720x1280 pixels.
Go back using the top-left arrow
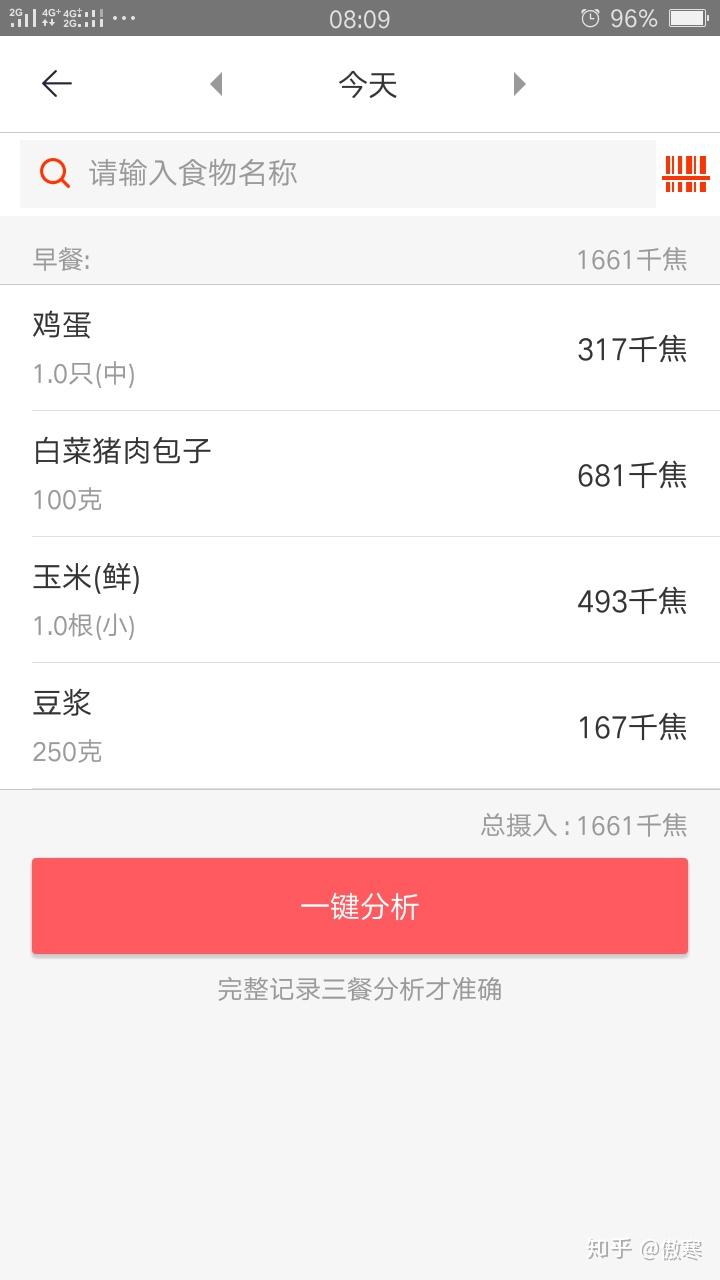coord(57,84)
